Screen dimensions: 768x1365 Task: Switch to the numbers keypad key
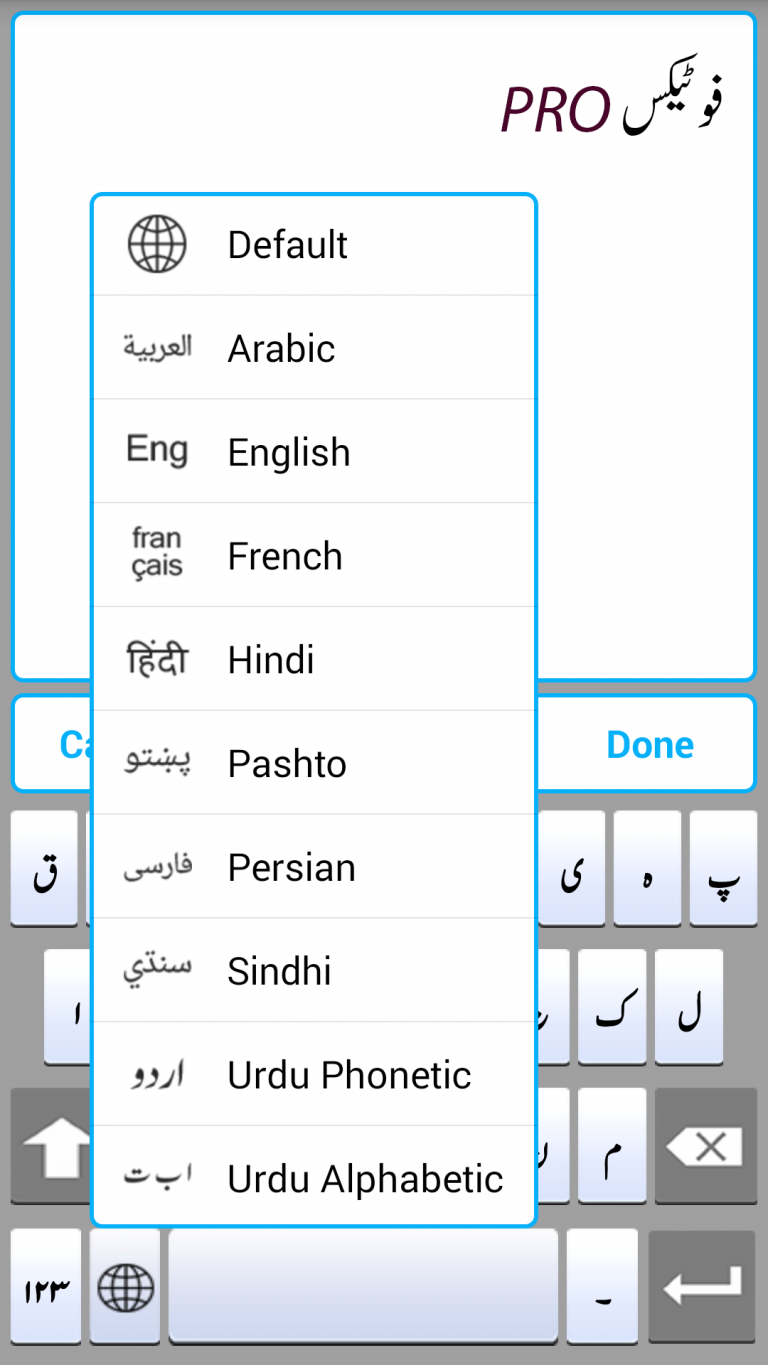(x=46, y=1287)
